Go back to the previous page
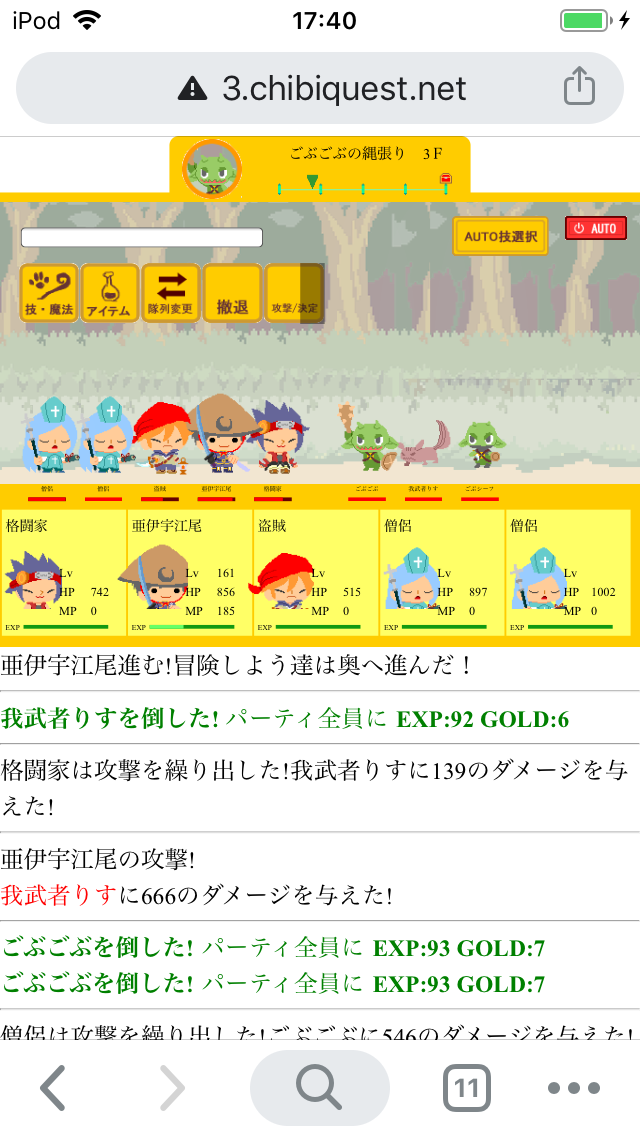This screenshot has width=640, height=1136. click(x=53, y=1088)
